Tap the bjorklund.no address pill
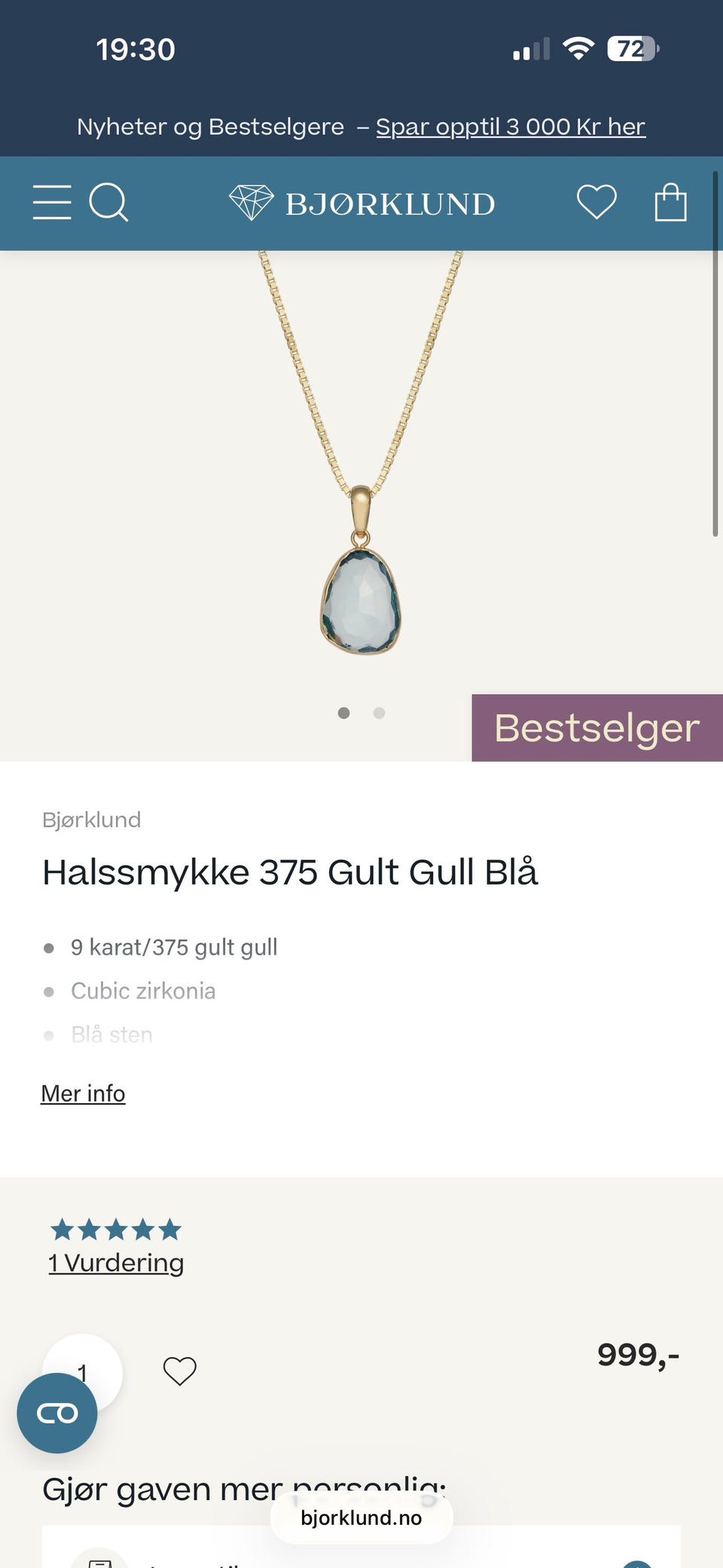The height and width of the screenshot is (1568, 723). 361,1518
